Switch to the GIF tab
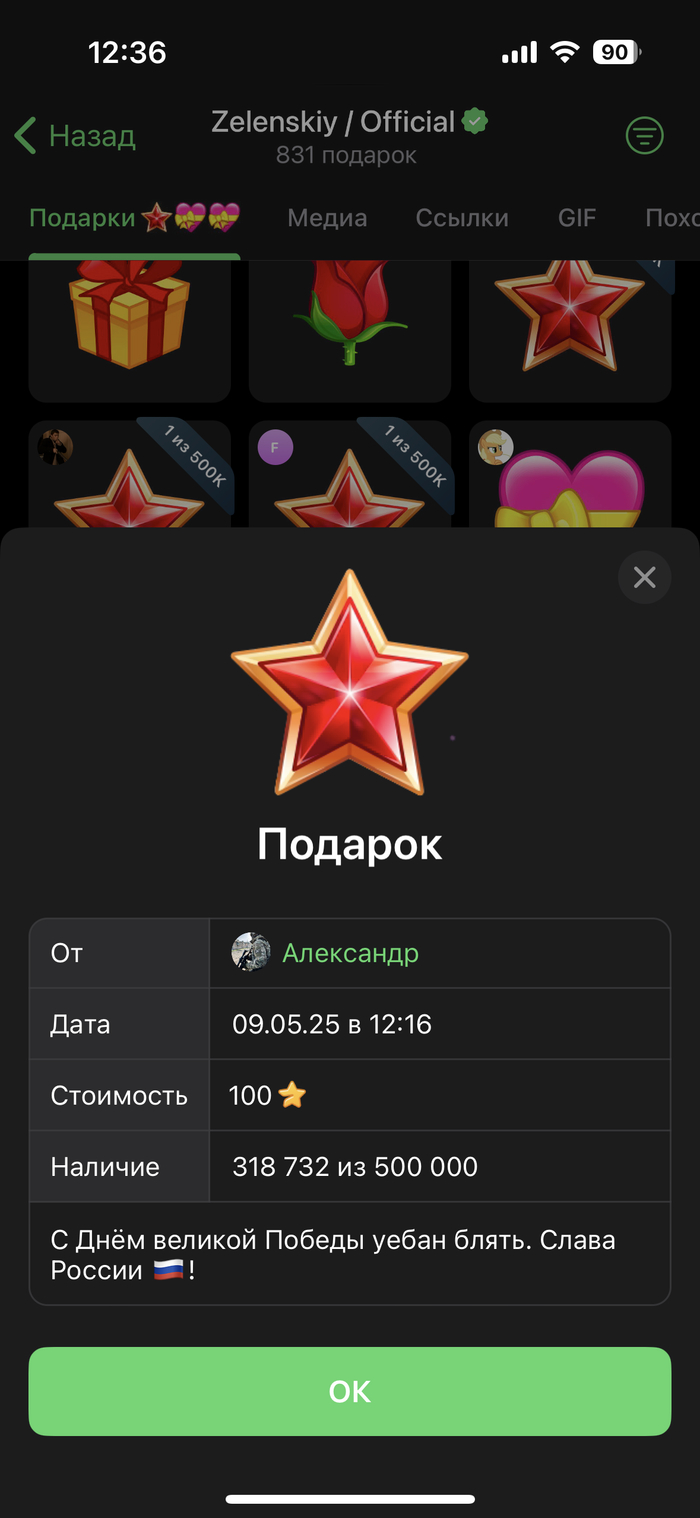Image resolution: width=700 pixels, height=1518 pixels. click(577, 218)
